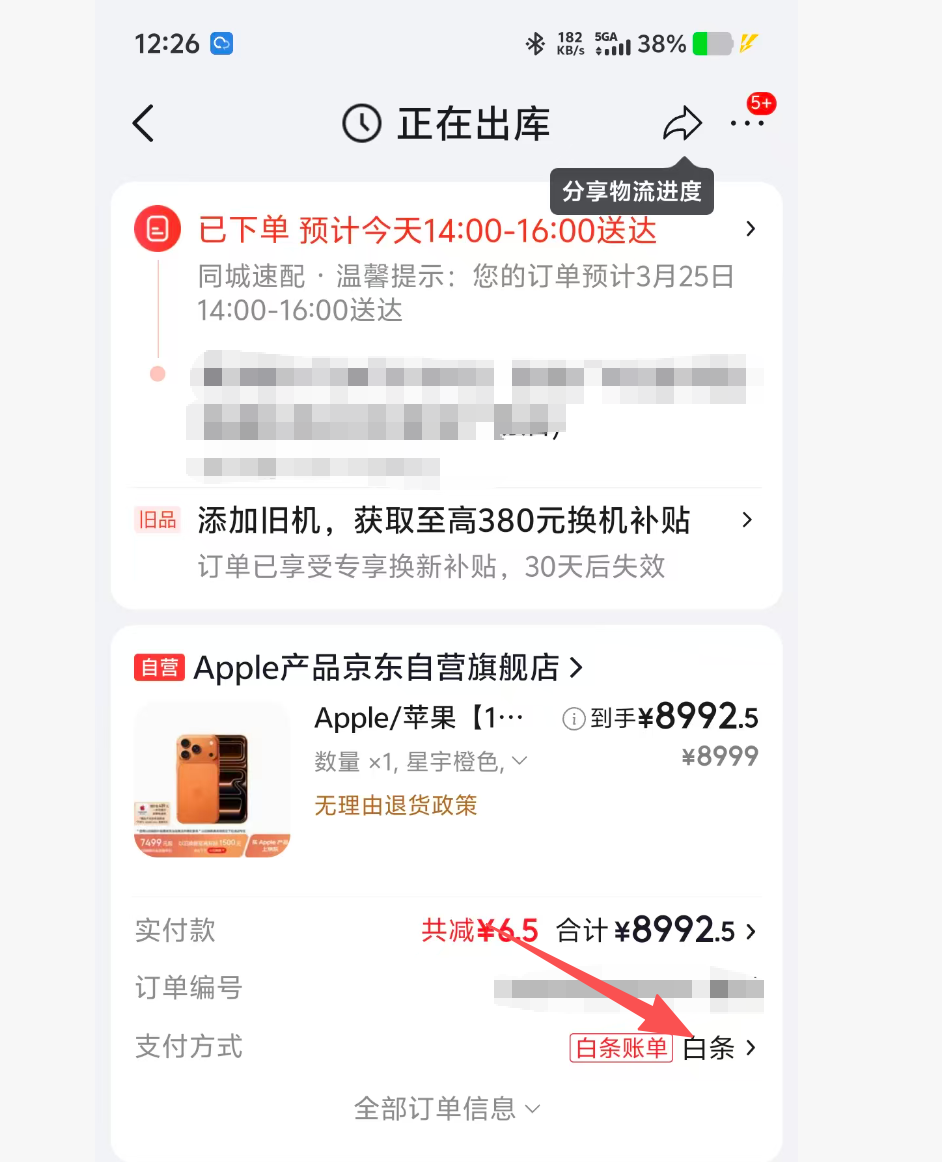Click the blue sync icon near the clock
The height and width of the screenshot is (1162, 942).
(222, 44)
